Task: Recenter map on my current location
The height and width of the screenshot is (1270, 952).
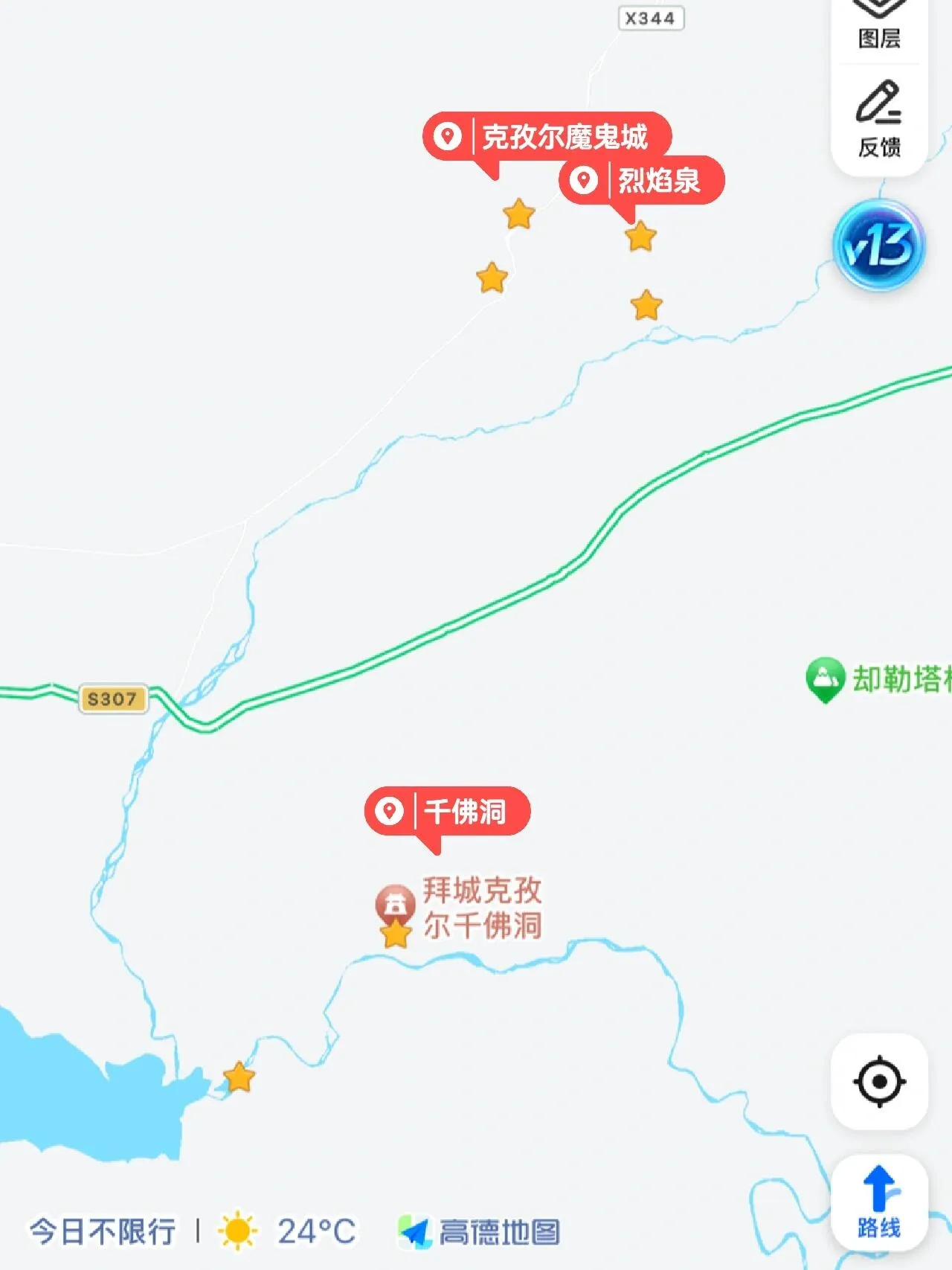Action: tap(879, 1081)
